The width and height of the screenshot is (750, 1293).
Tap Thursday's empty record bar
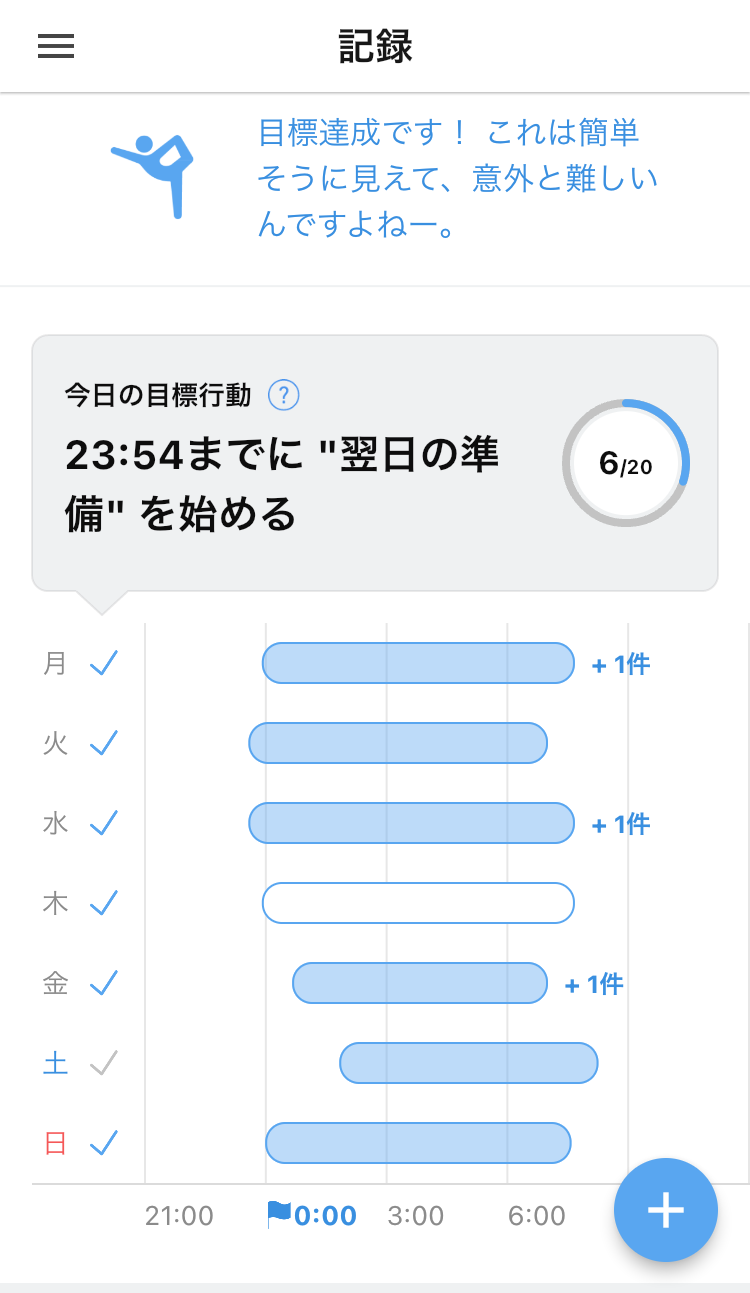[418, 903]
